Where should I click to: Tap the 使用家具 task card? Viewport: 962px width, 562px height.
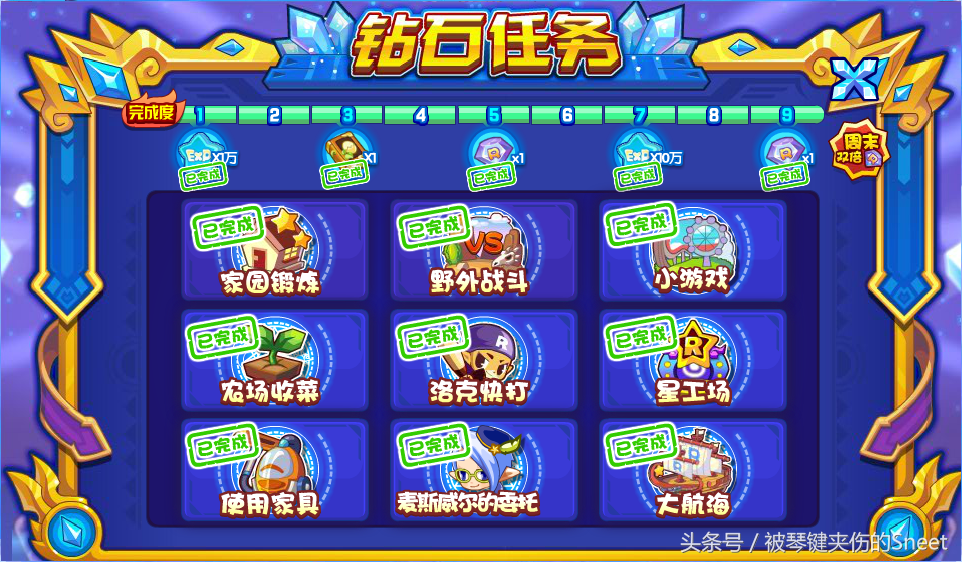pos(275,470)
